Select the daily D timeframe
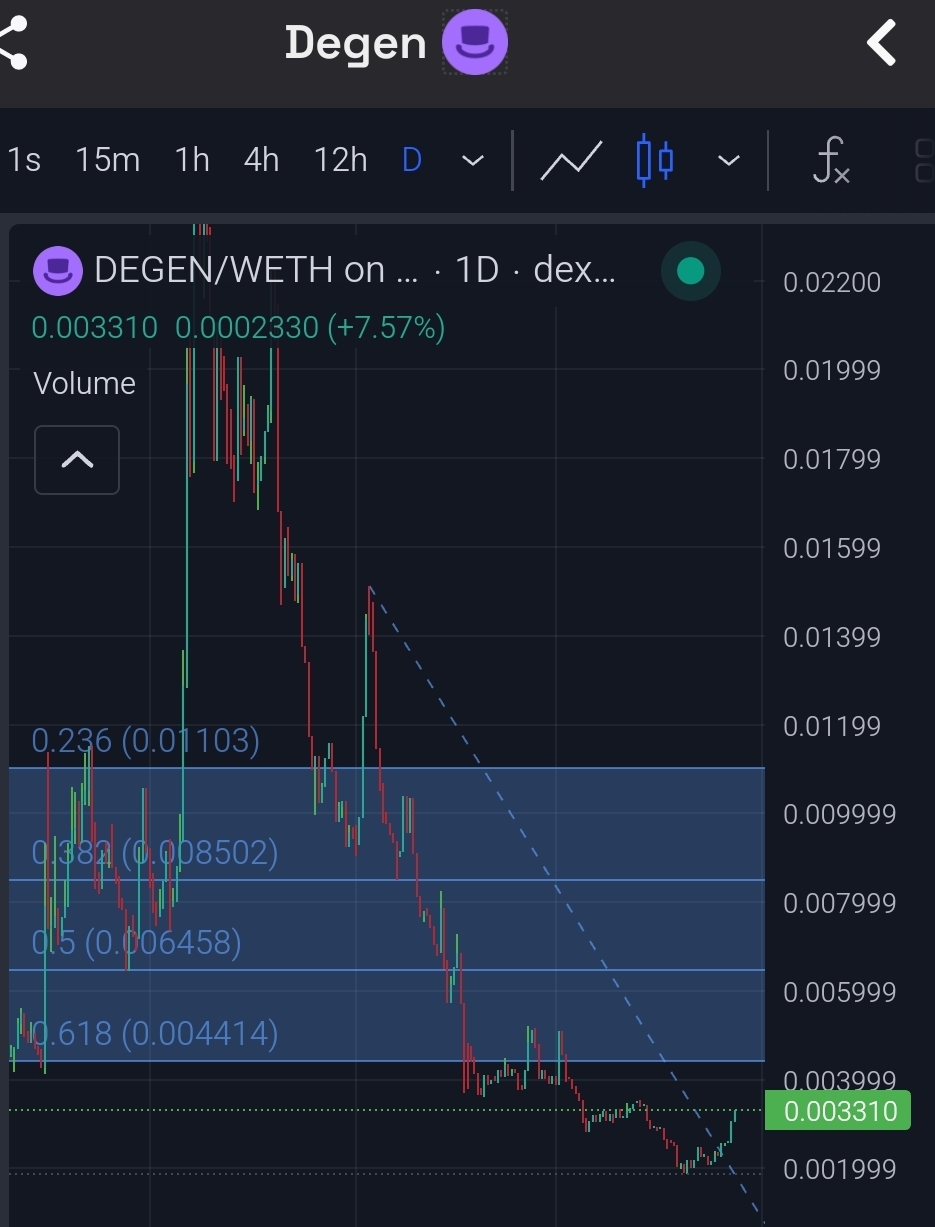 [x=411, y=160]
